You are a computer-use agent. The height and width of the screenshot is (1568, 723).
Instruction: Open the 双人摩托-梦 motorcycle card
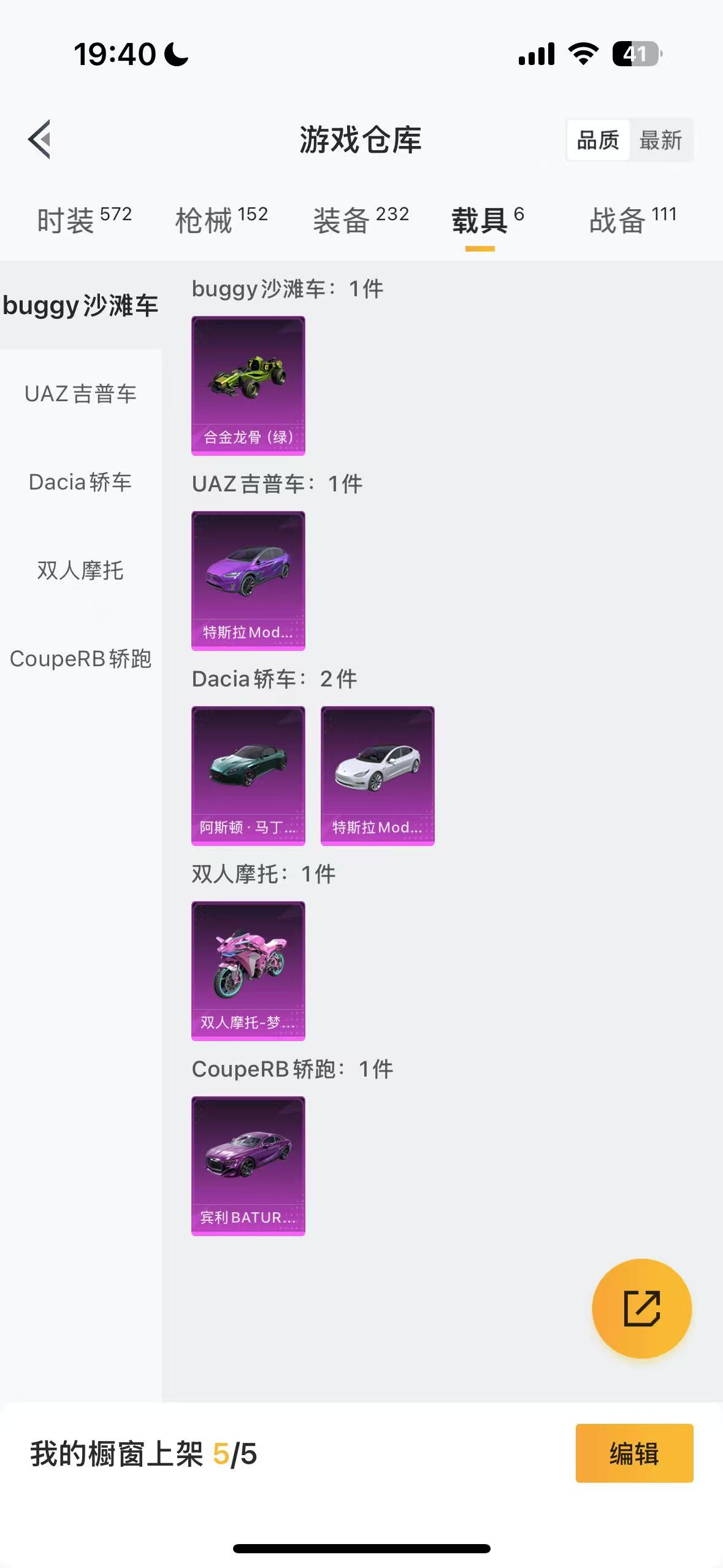(x=248, y=970)
